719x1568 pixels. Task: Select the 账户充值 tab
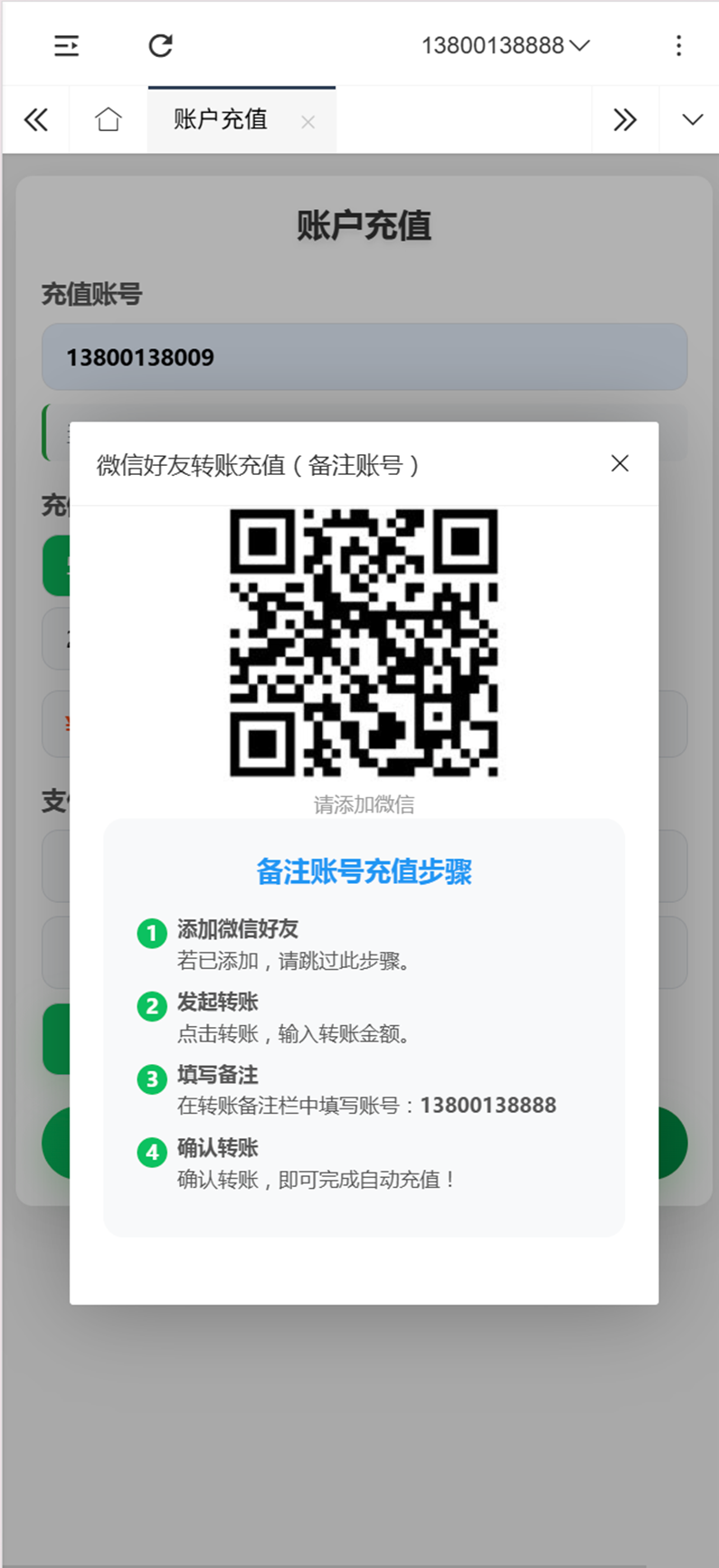[x=221, y=119]
